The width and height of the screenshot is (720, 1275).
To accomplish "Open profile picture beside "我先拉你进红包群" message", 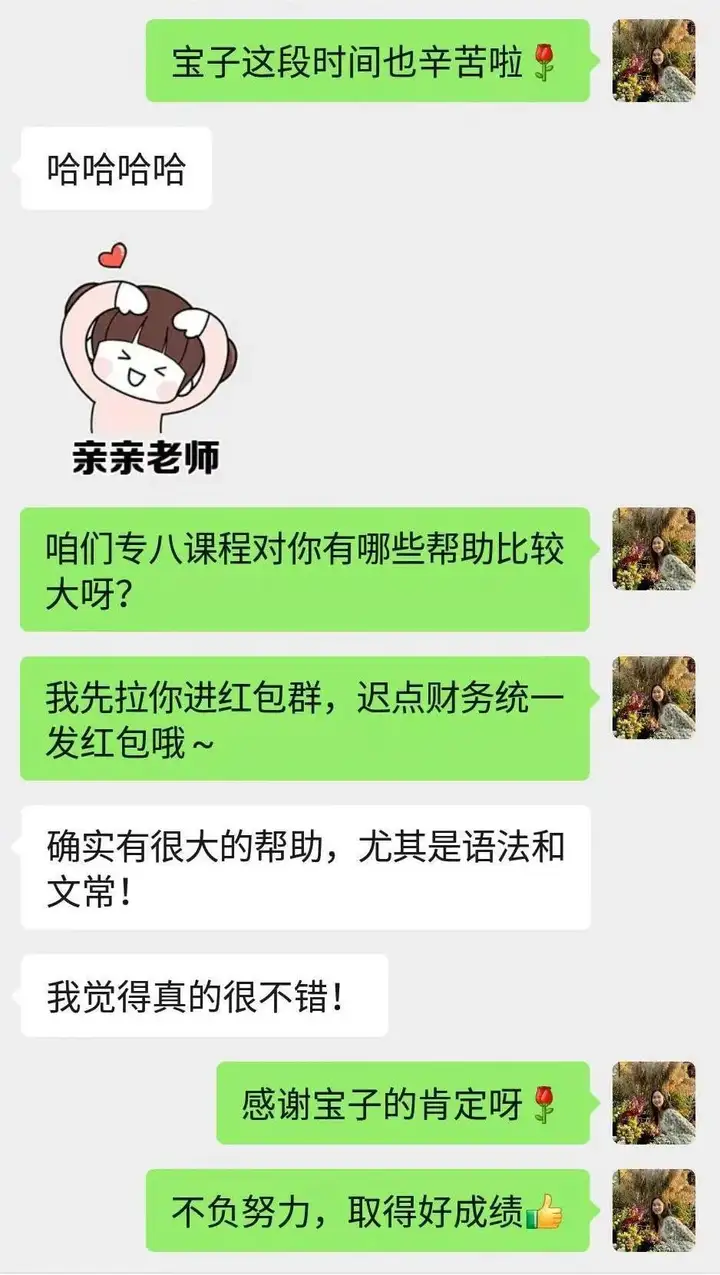I will [653, 697].
